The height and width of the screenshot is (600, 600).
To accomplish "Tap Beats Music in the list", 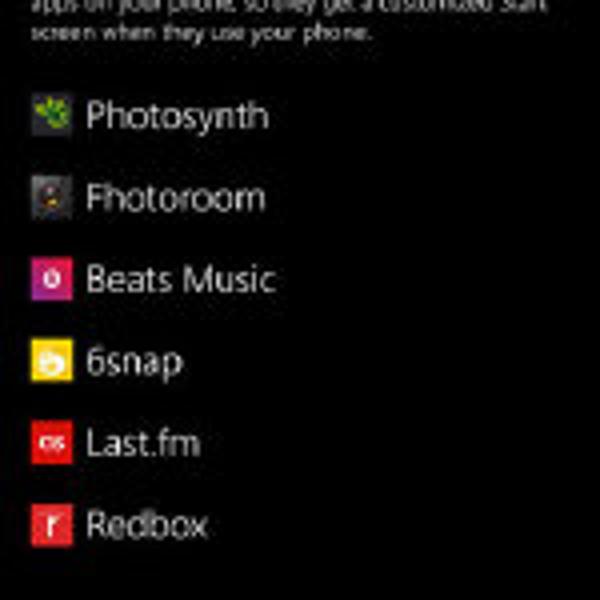I will (x=180, y=279).
